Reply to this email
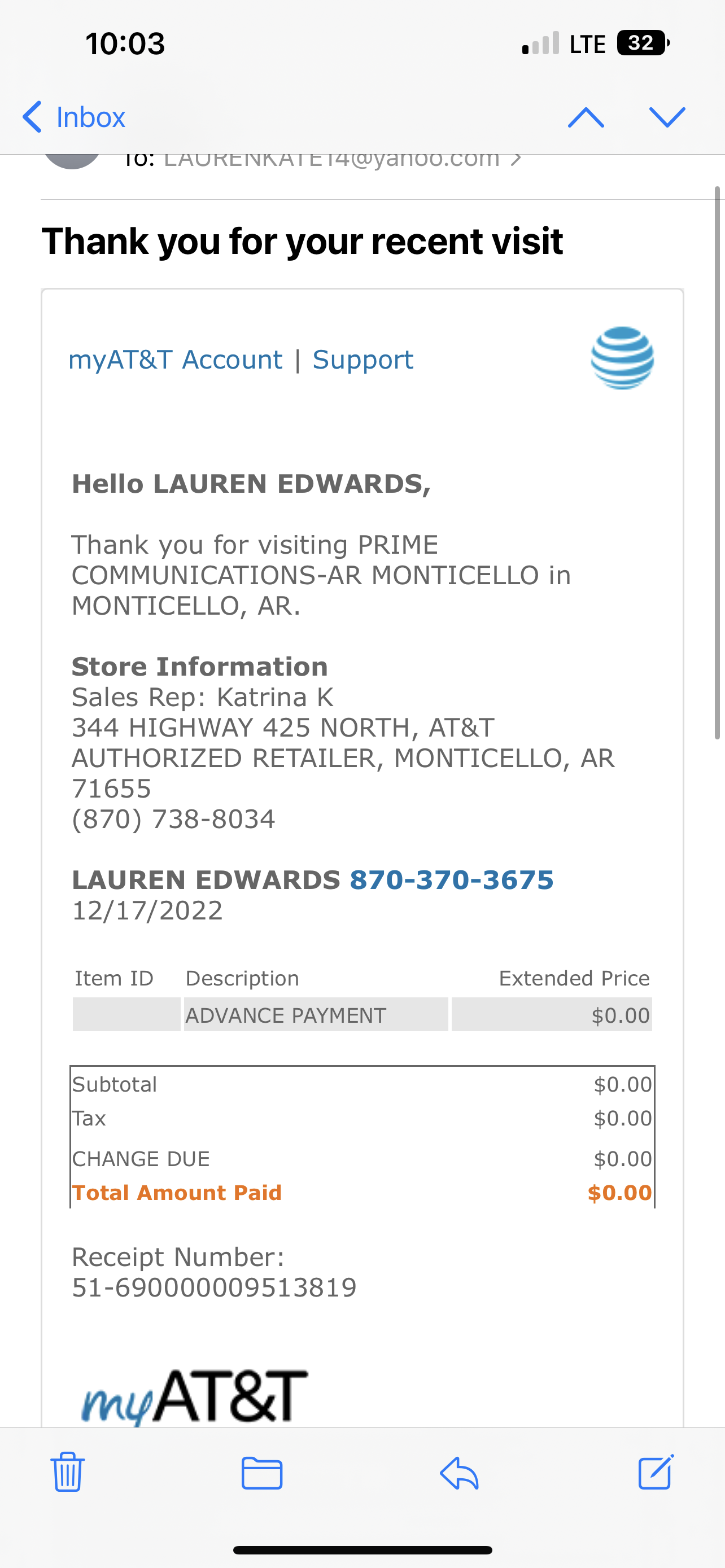725x1568 pixels. coord(459,1473)
